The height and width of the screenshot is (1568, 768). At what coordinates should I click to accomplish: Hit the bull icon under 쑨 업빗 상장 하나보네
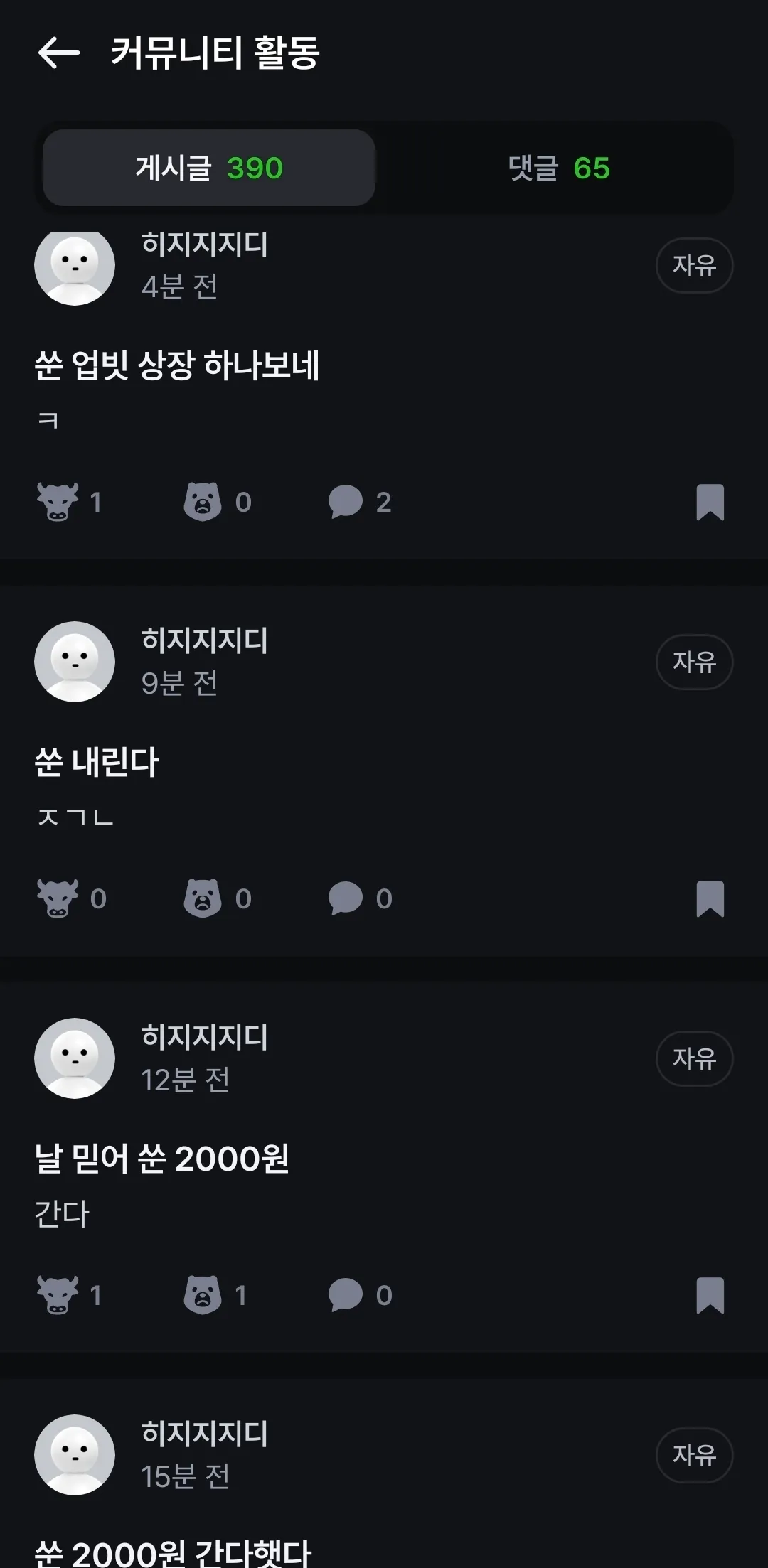click(x=58, y=502)
